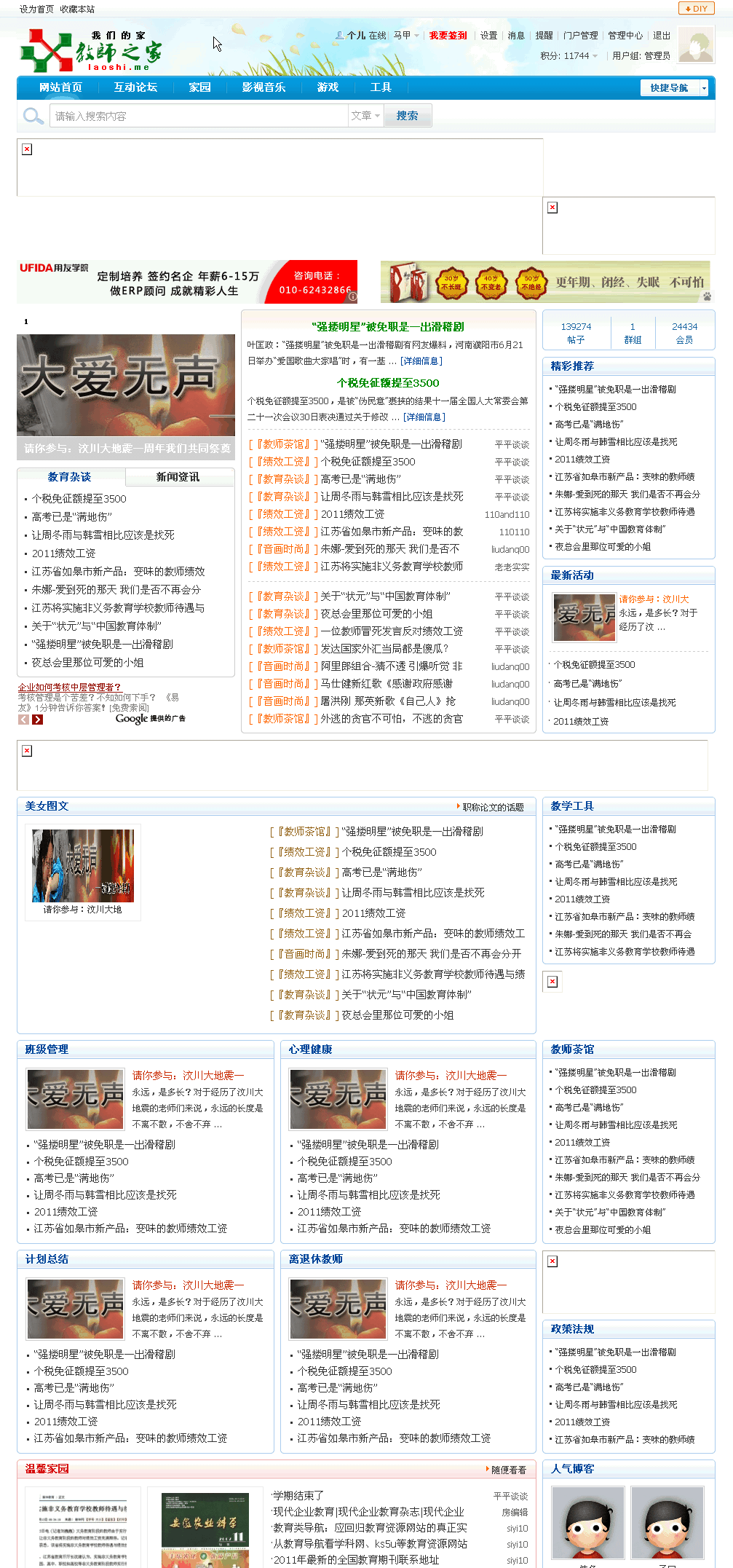Viewport: 733px width, 1568px height.
Task: Open 随便看看 link in 温馨家园
Action: point(508,1470)
